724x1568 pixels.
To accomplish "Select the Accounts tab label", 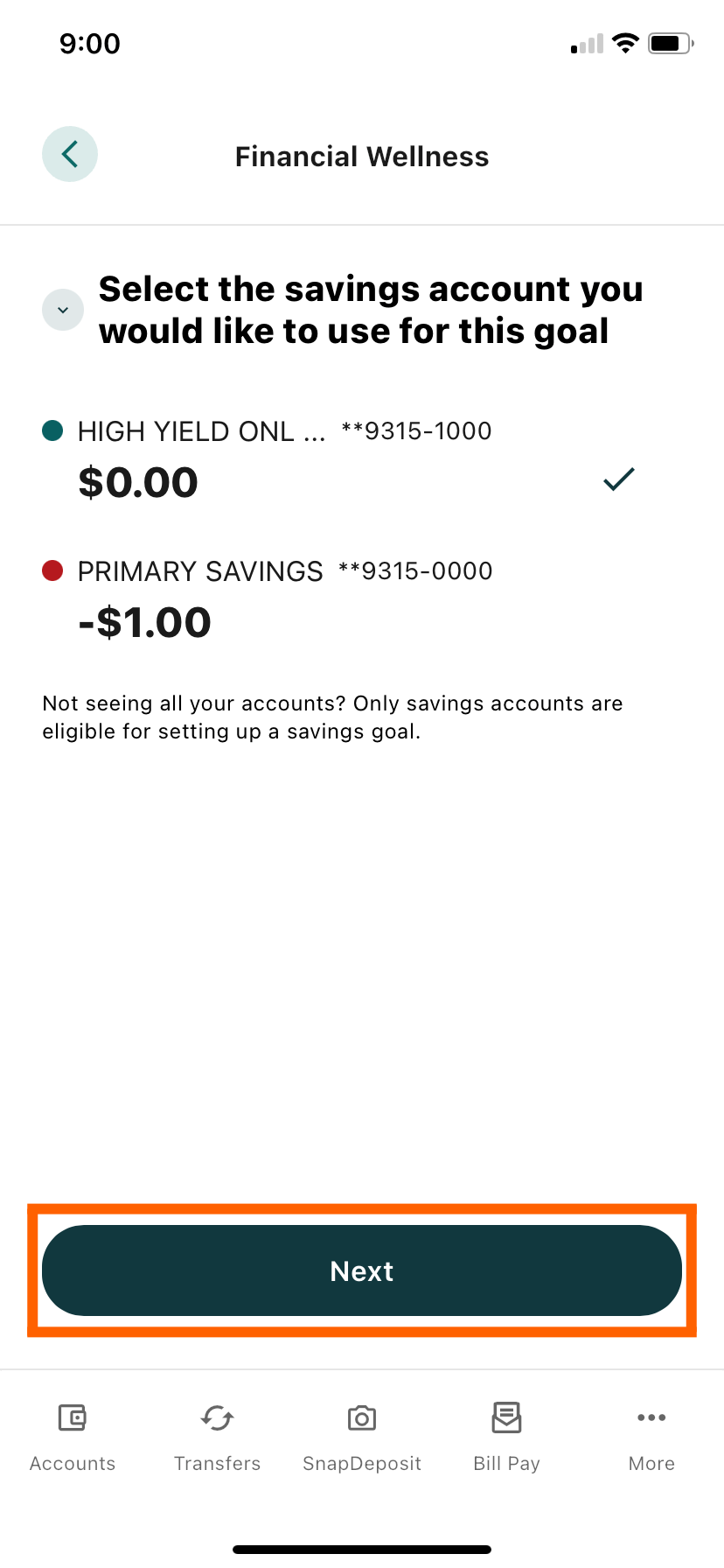I will click(x=72, y=1462).
